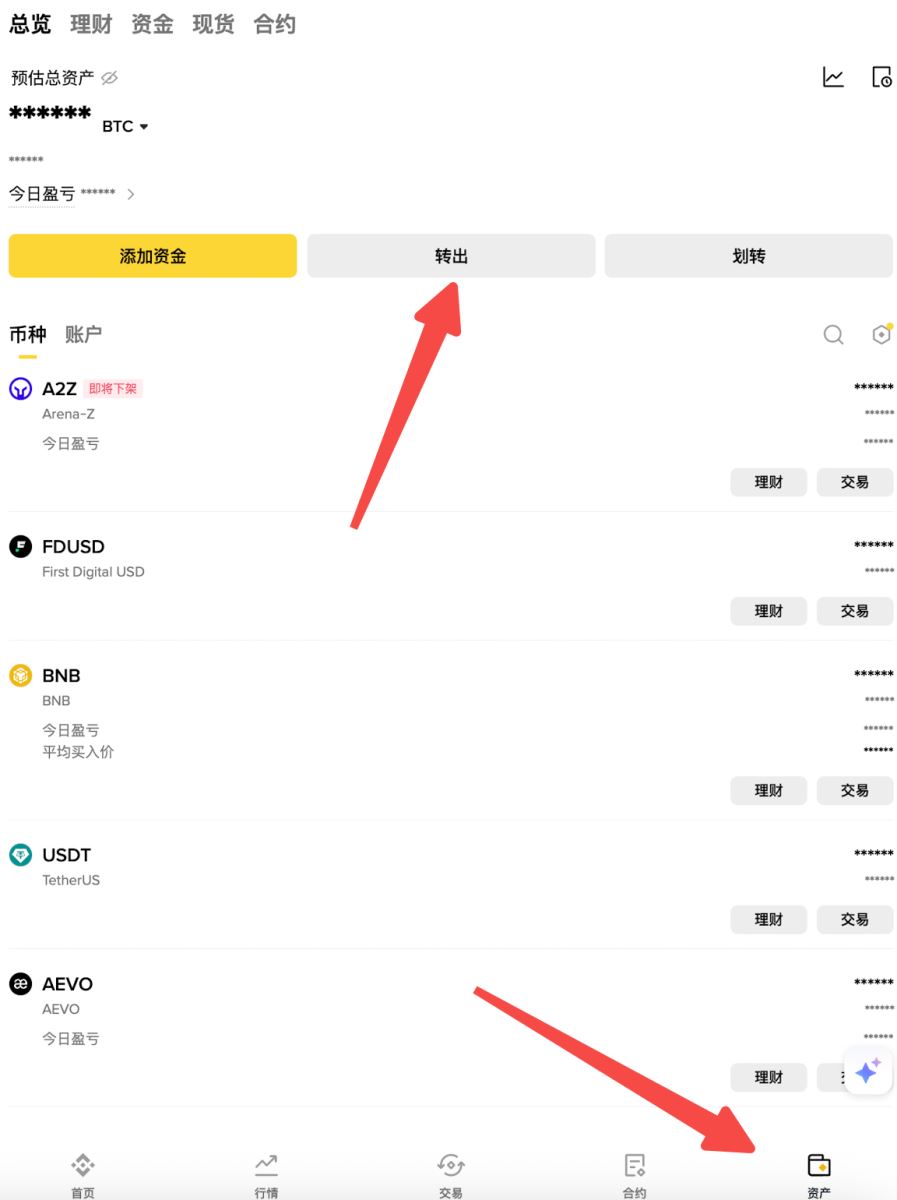Tap 理财 for FDUSD
The image size is (897, 1200).
click(x=768, y=611)
